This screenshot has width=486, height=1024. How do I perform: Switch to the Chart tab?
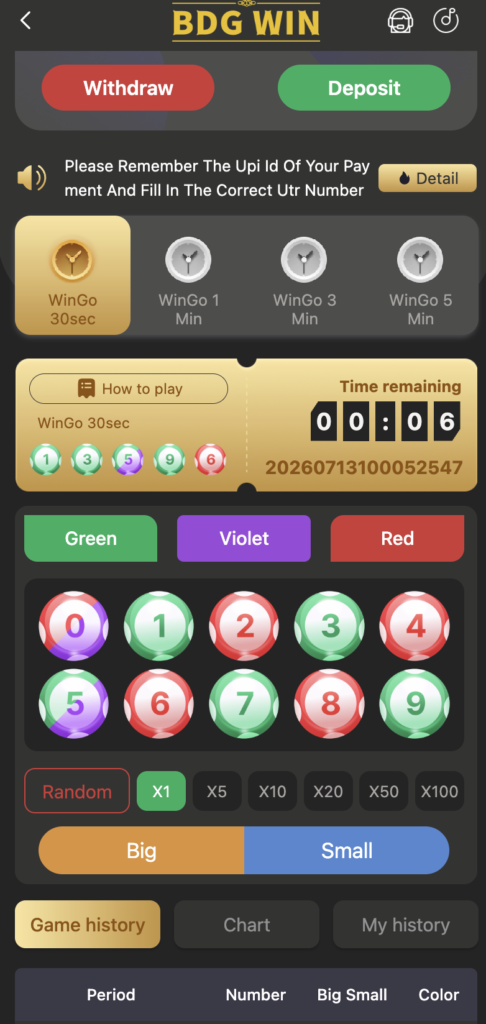click(x=246, y=925)
